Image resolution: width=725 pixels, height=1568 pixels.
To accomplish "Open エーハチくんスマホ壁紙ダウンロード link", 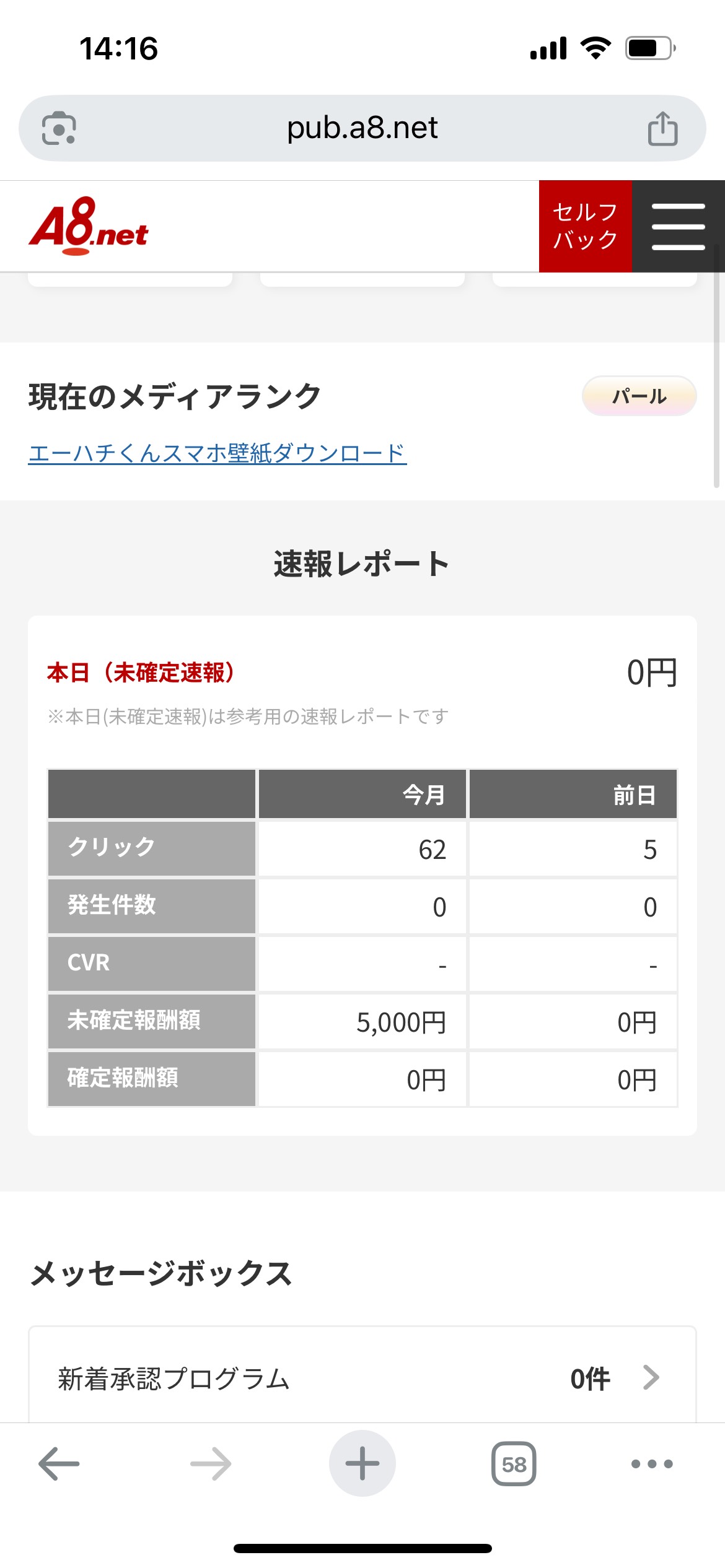I will [217, 453].
